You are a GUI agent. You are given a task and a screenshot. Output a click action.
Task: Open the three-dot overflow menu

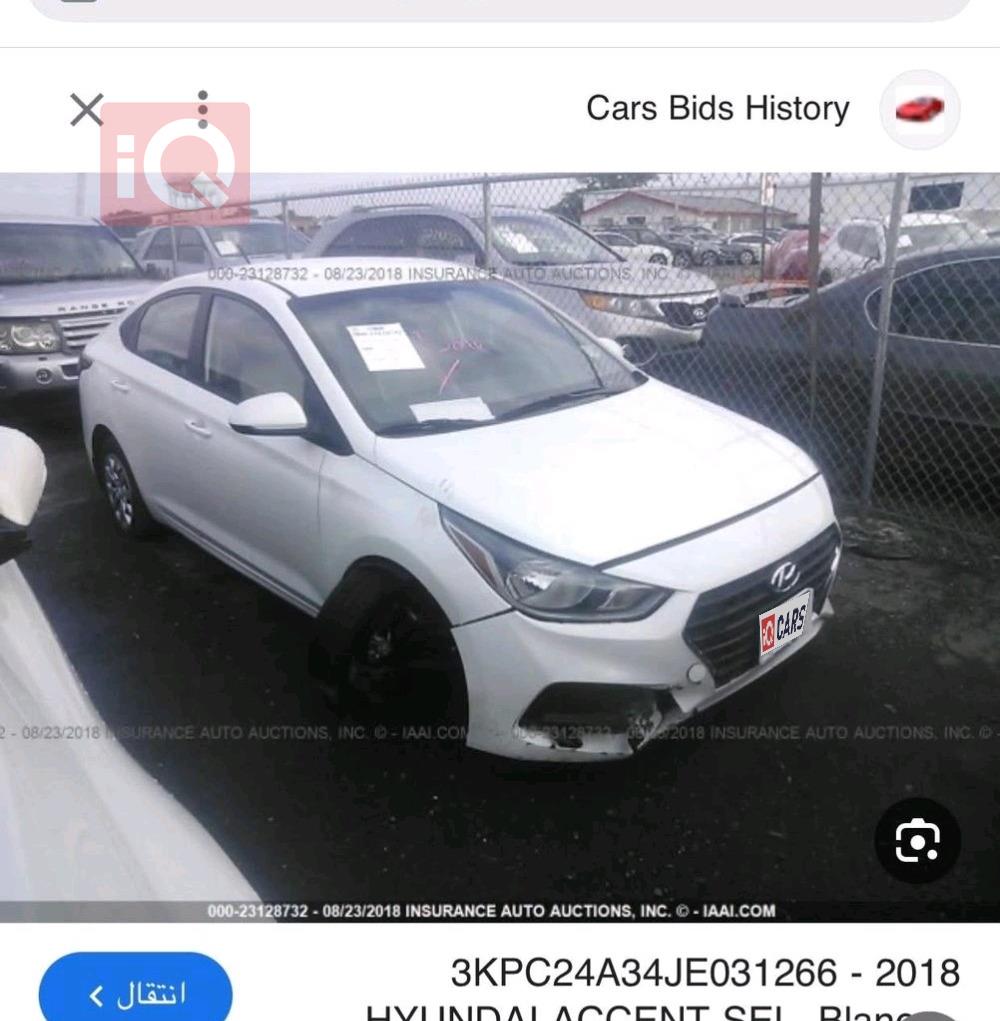click(202, 109)
